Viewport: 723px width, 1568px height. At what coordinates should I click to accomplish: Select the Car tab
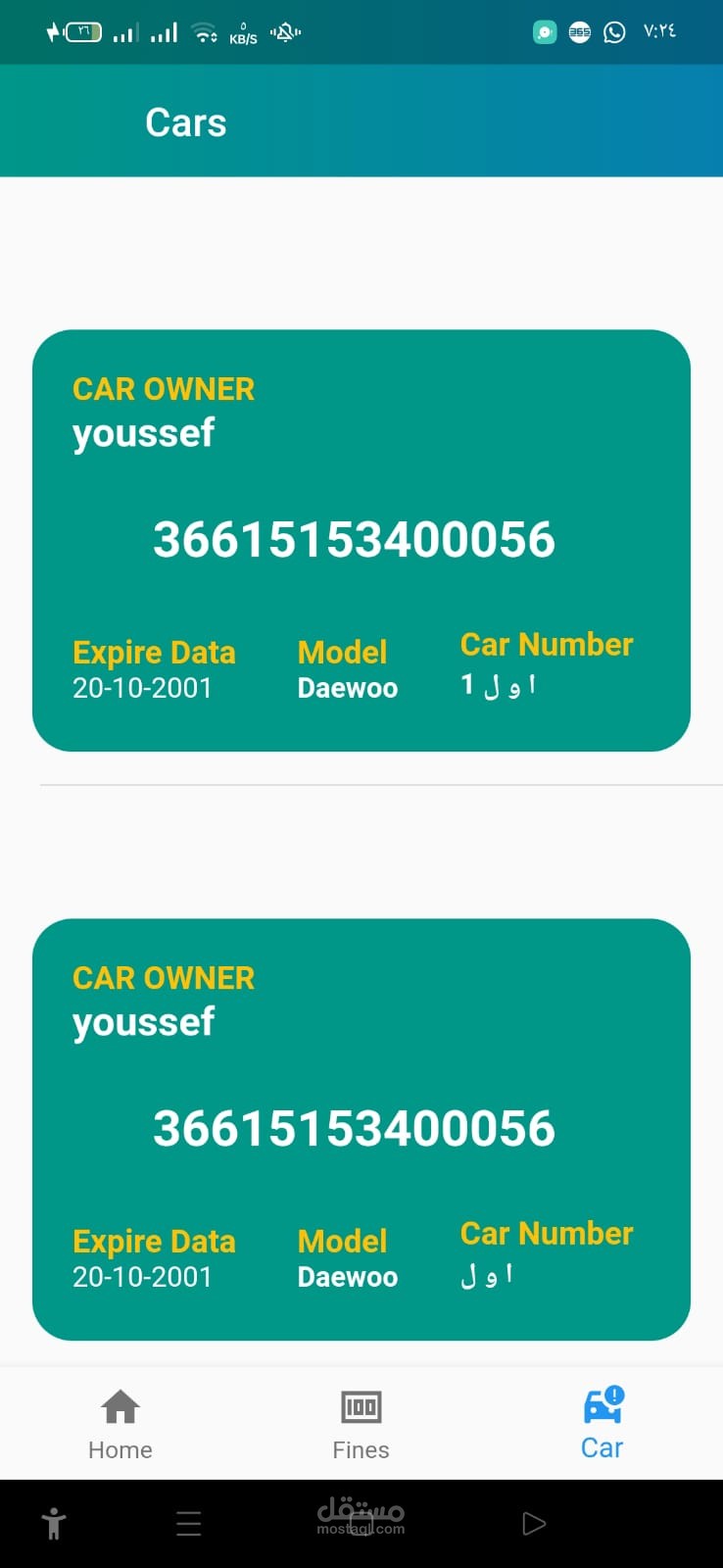tap(602, 1423)
